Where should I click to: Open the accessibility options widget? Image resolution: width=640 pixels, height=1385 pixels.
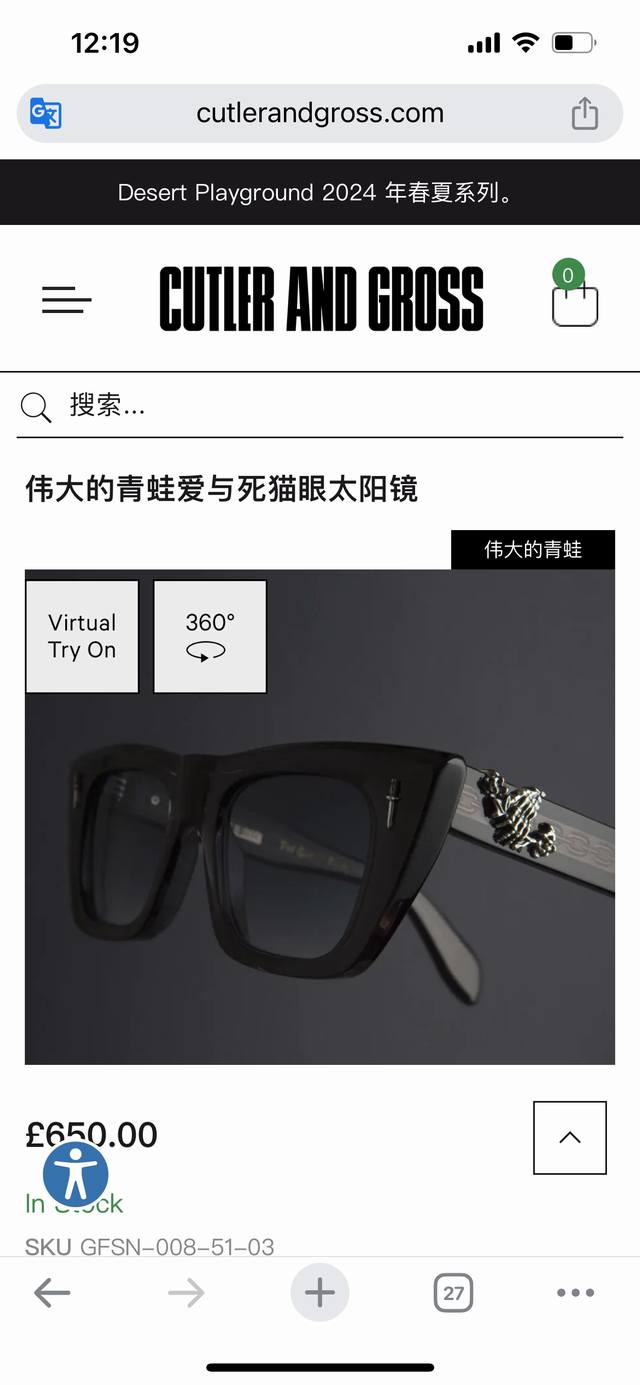point(76,1174)
